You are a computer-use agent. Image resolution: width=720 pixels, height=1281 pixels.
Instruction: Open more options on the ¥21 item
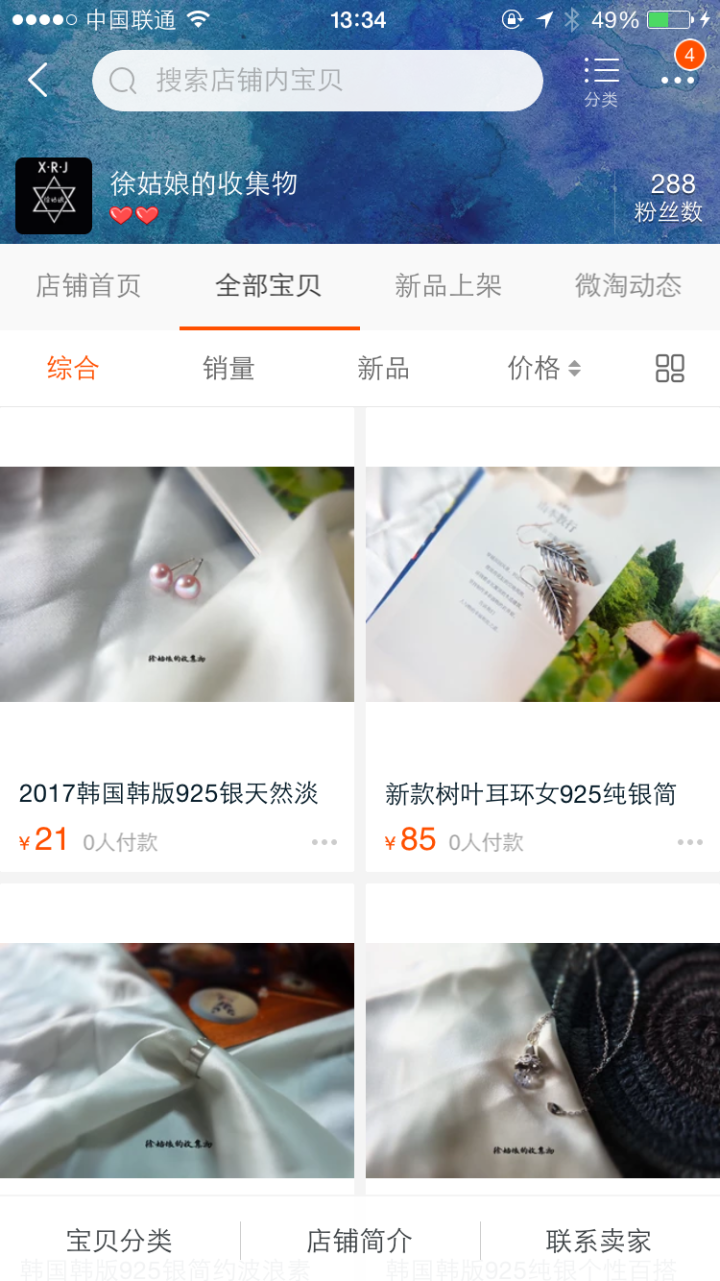[324, 842]
